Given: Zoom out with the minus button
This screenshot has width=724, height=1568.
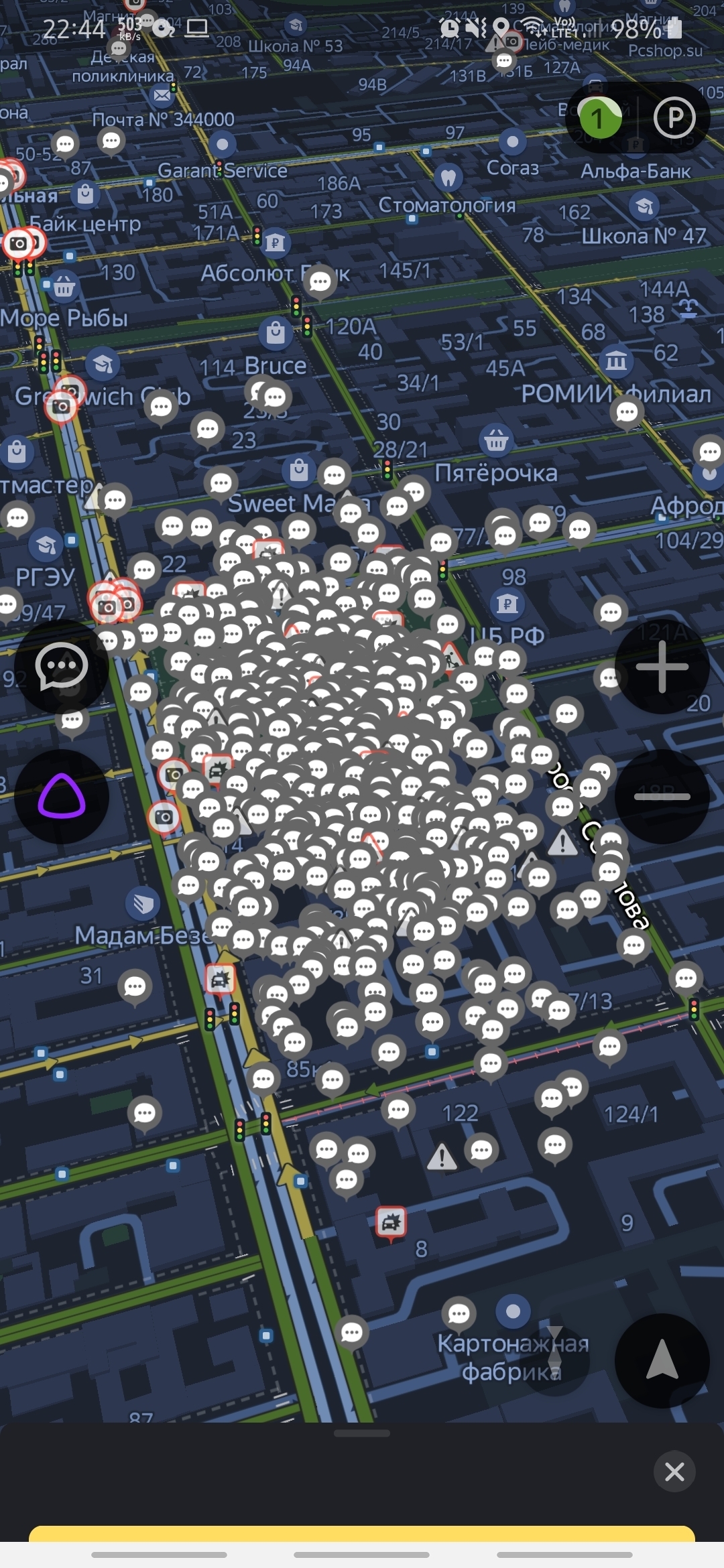Looking at the screenshot, I should [662, 796].
